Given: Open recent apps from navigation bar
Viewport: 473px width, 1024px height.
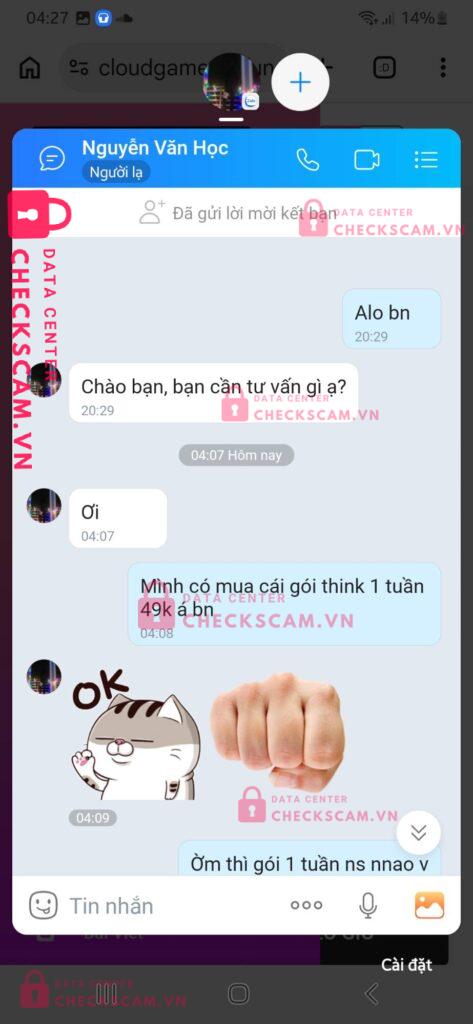Looking at the screenshot, I should (x=106, y=994).
